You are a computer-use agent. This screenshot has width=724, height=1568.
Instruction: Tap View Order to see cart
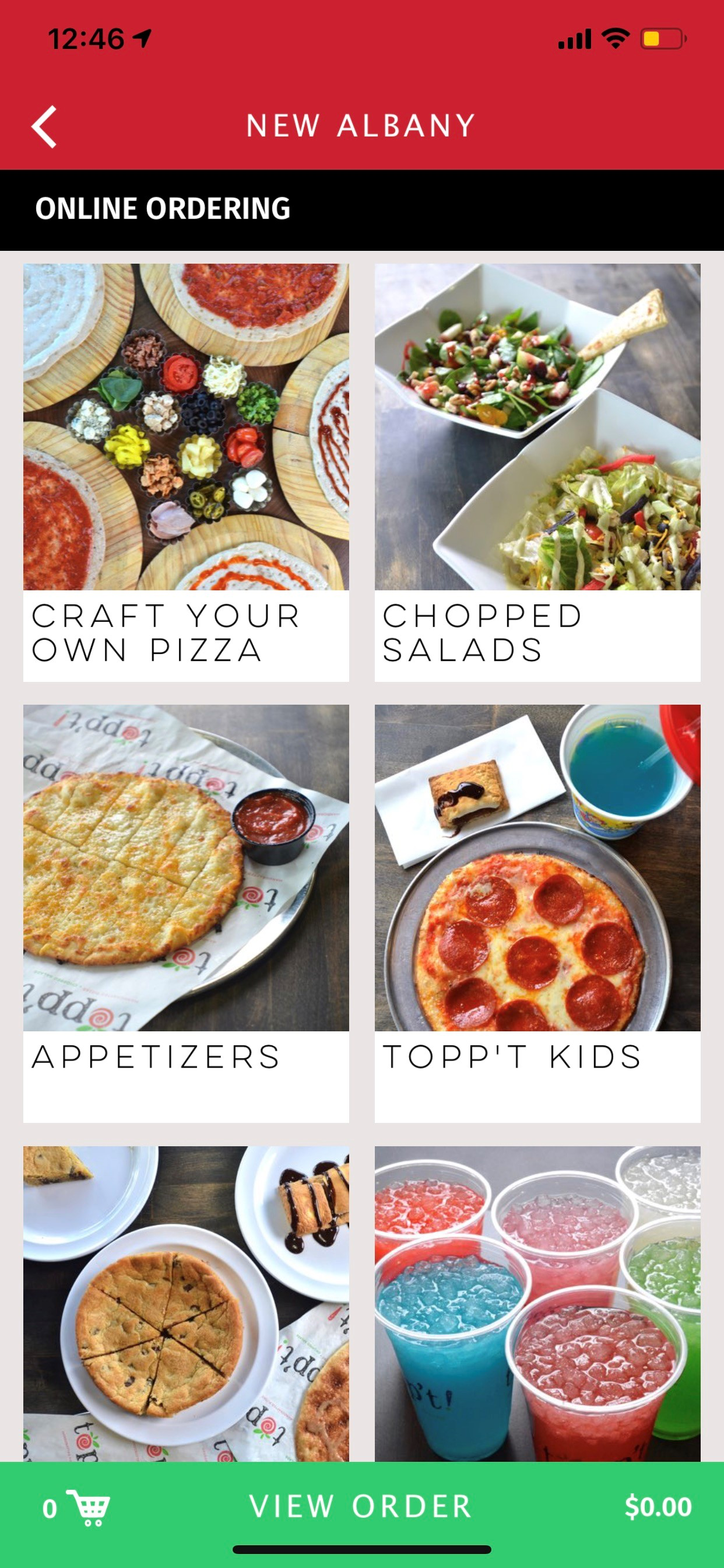point(361,1506)
